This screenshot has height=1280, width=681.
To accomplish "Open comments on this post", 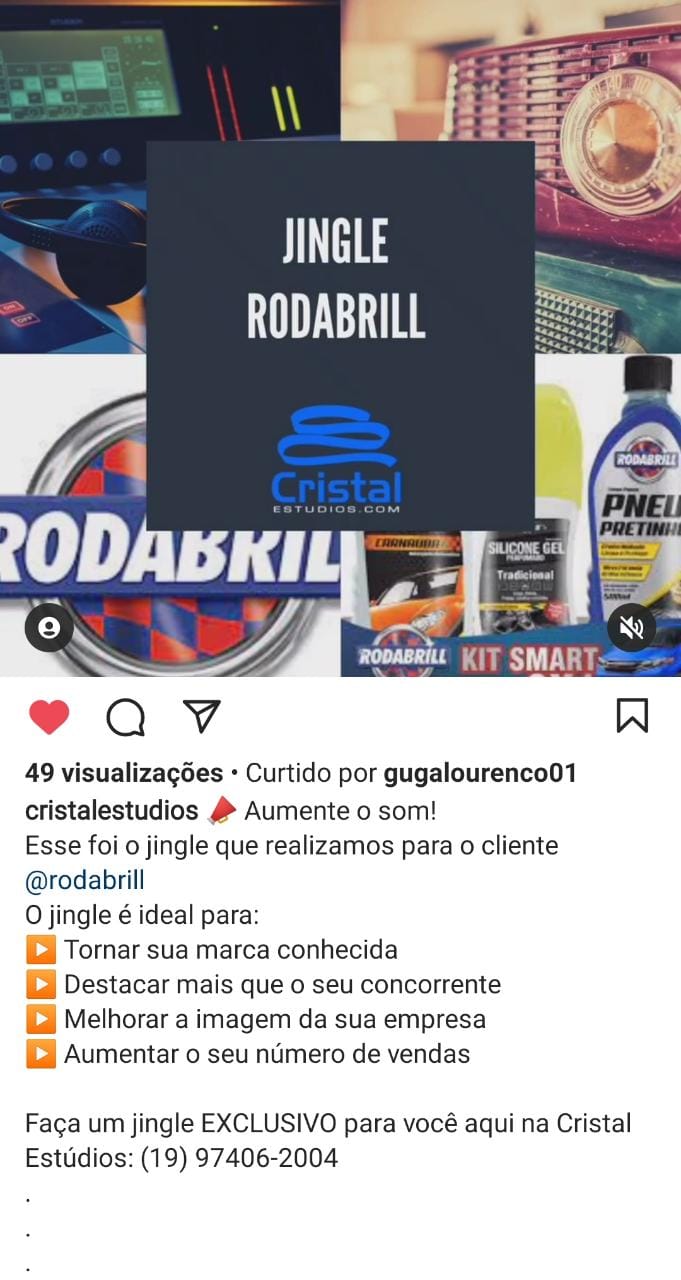I will point(126,717).
